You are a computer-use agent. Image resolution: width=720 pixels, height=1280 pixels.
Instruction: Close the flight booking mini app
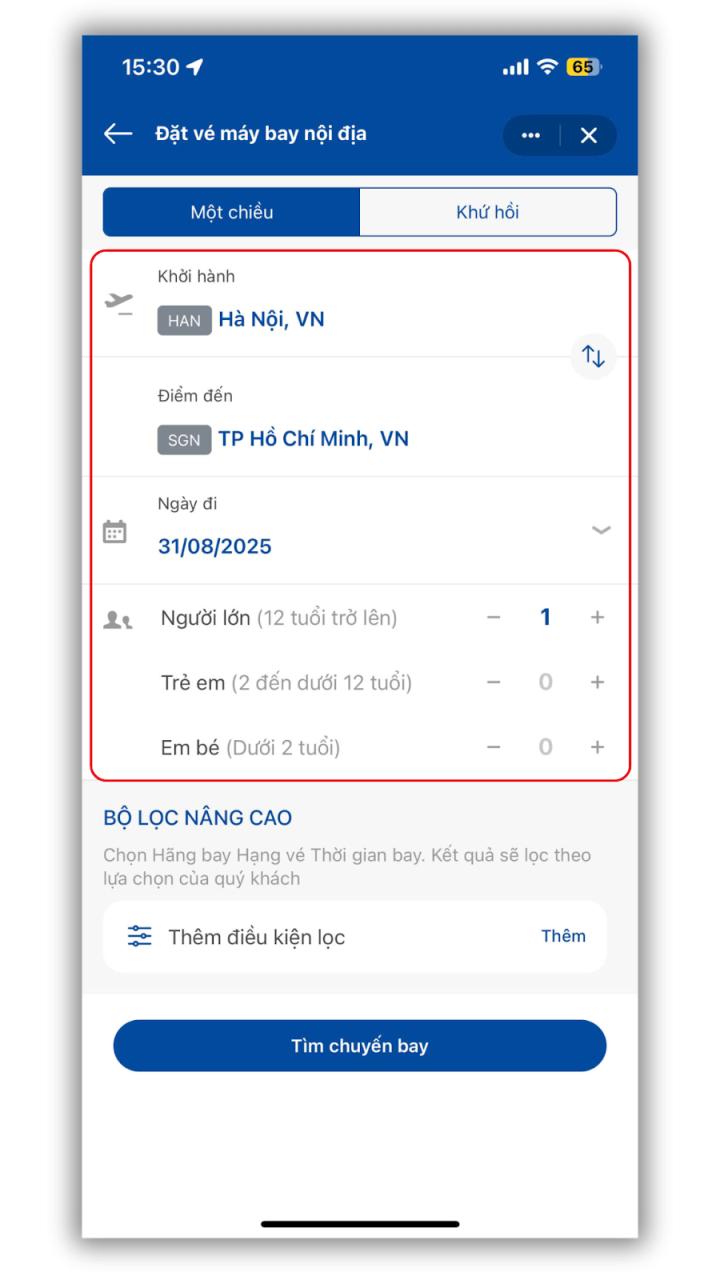click(589, 135)
